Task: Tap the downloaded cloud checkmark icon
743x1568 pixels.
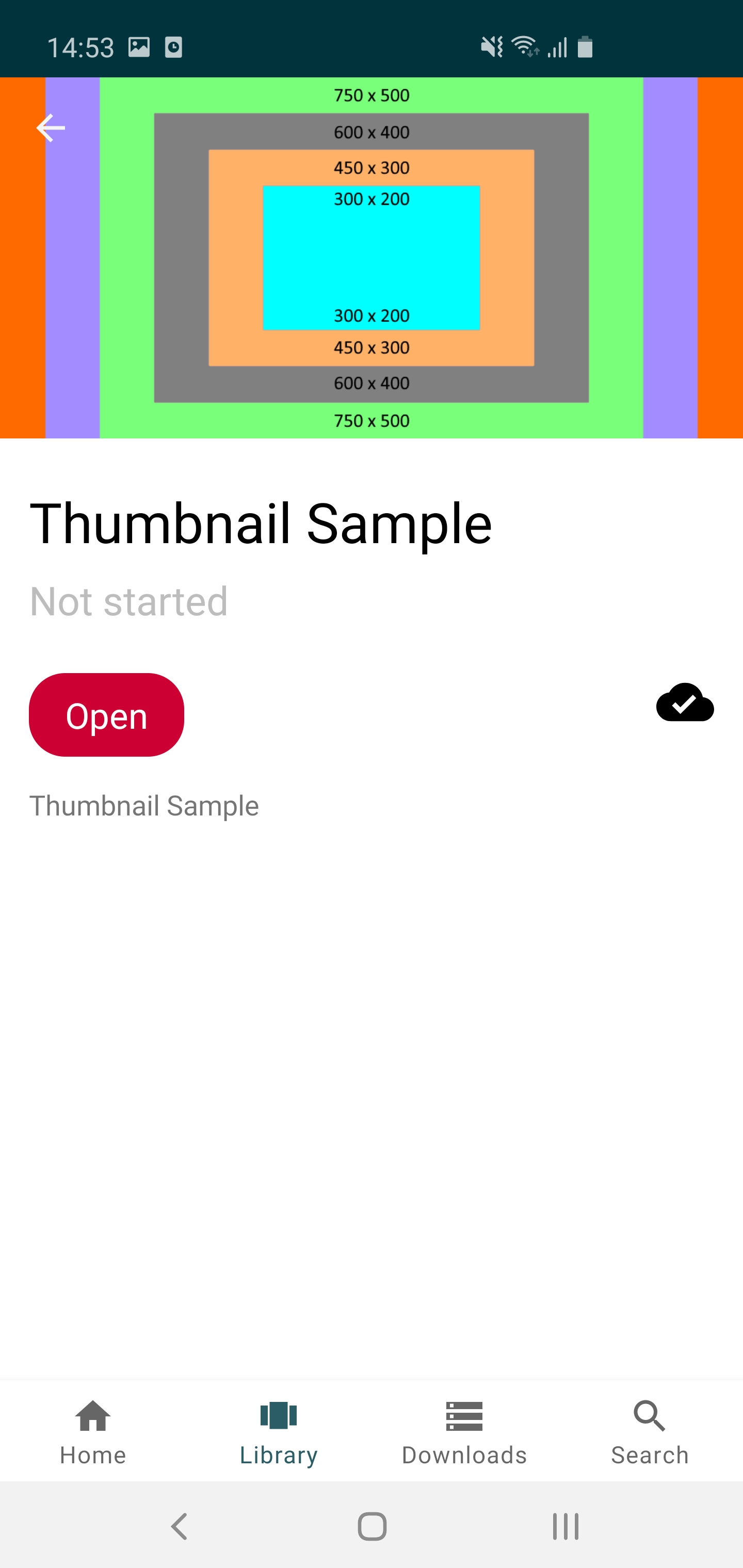Action: pyautogui.click(x=685, y=703)
